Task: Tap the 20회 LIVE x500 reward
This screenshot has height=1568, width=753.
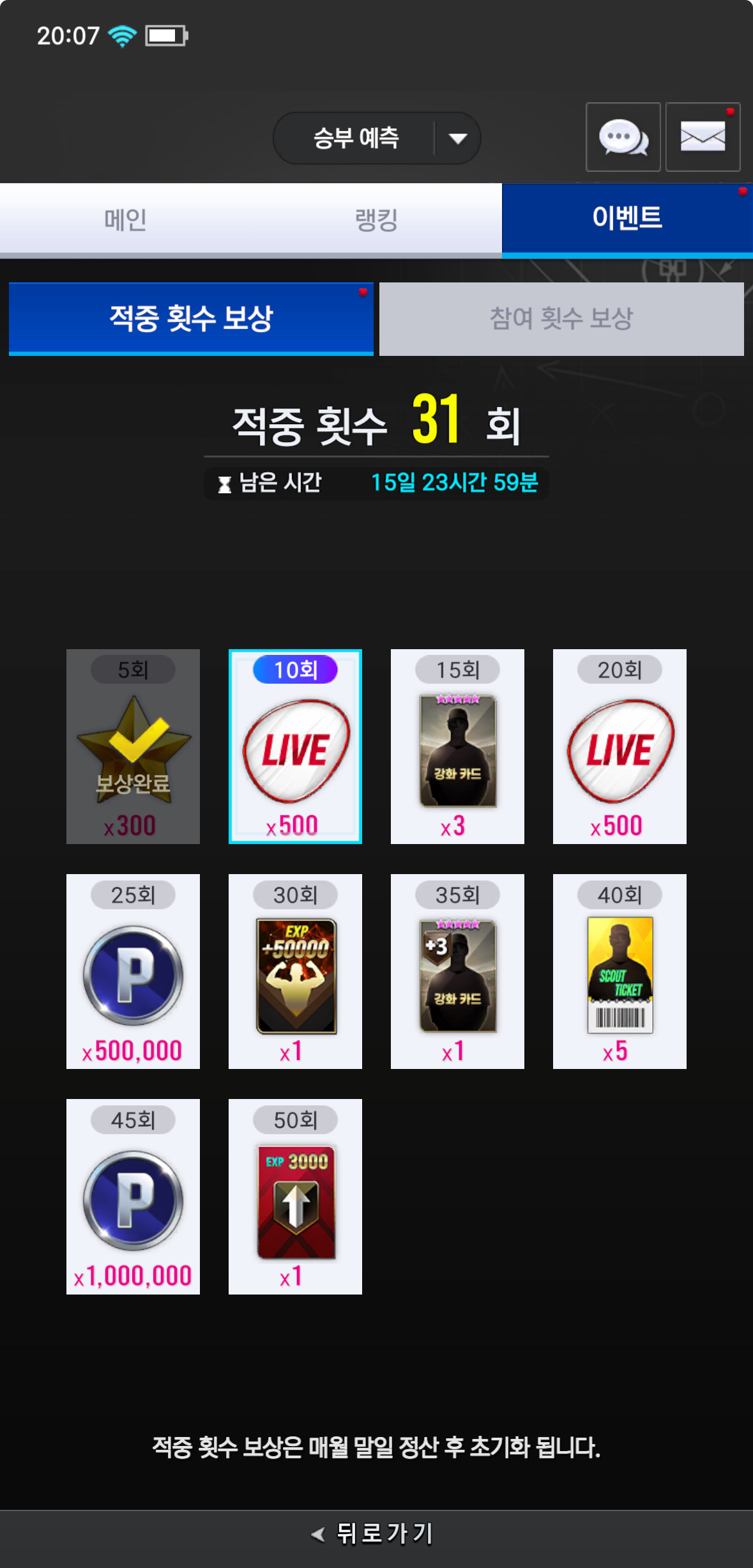Action: 620,746
